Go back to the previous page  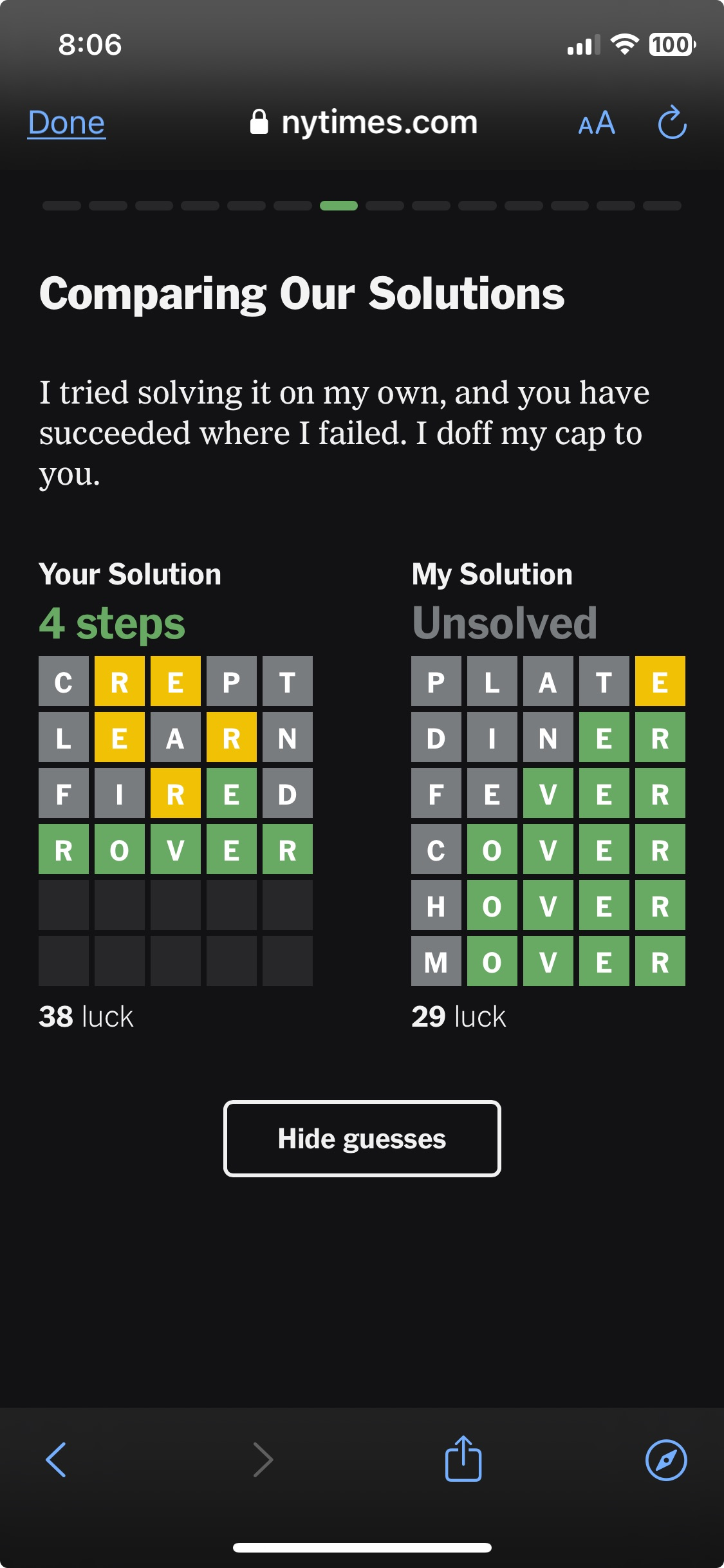(57, 1460)
